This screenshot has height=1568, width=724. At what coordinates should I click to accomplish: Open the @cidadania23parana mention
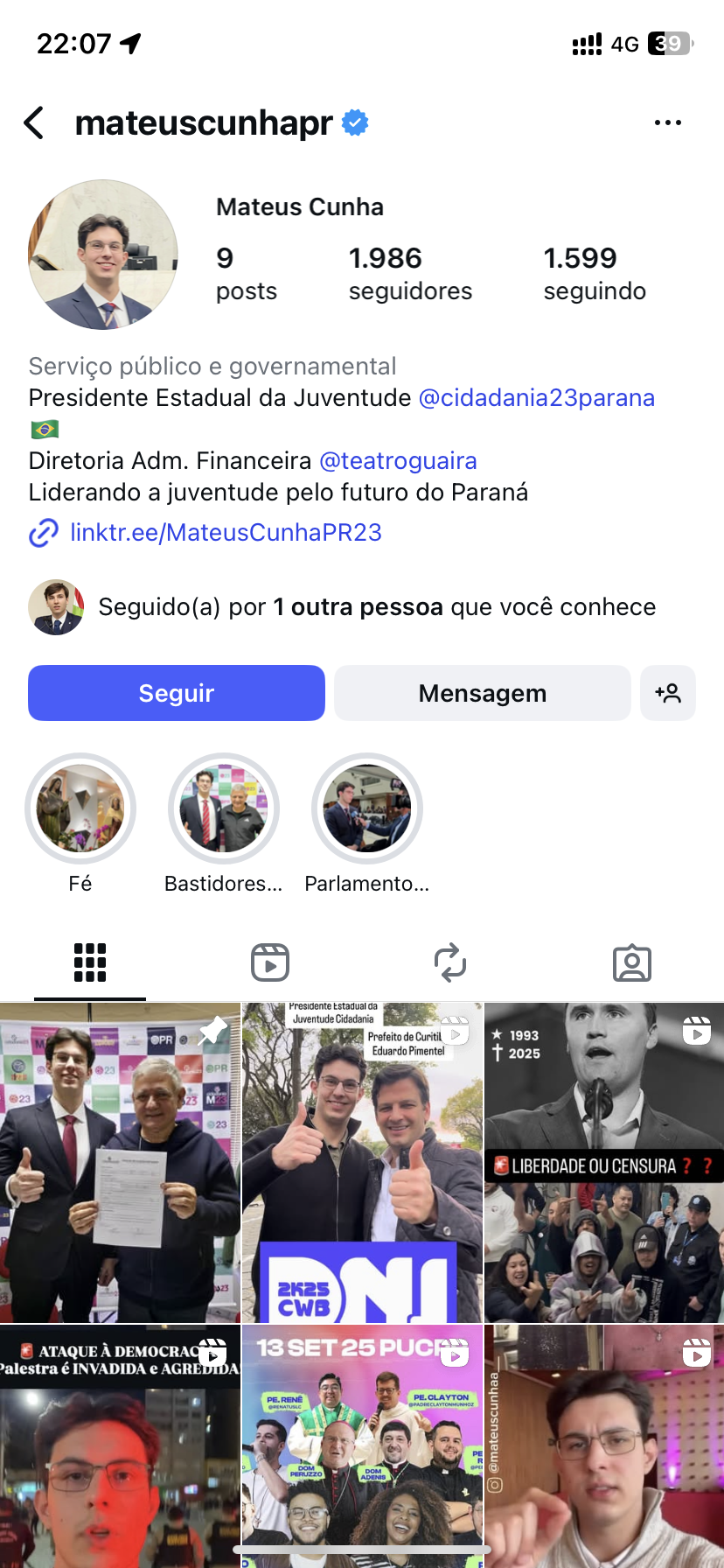point(536,398)
